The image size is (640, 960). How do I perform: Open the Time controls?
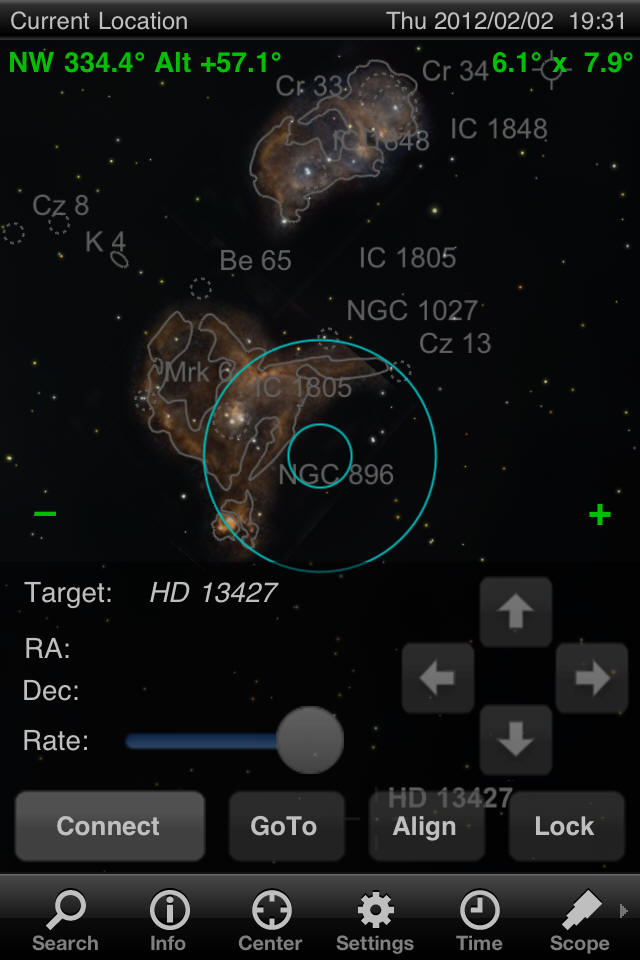tap(479, 921)
